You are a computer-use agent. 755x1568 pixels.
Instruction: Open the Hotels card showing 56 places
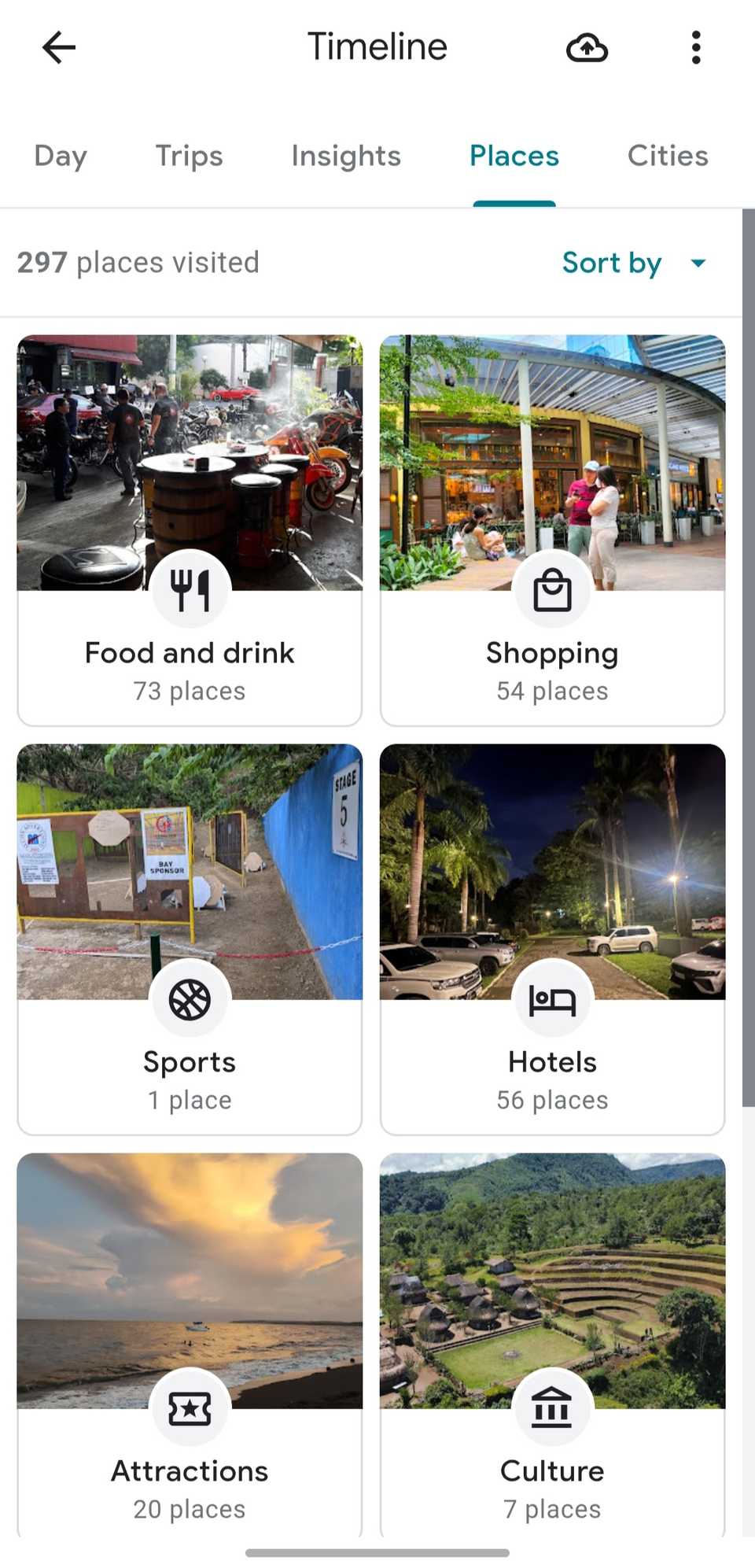pyautogui.click(x=551, y=940)
